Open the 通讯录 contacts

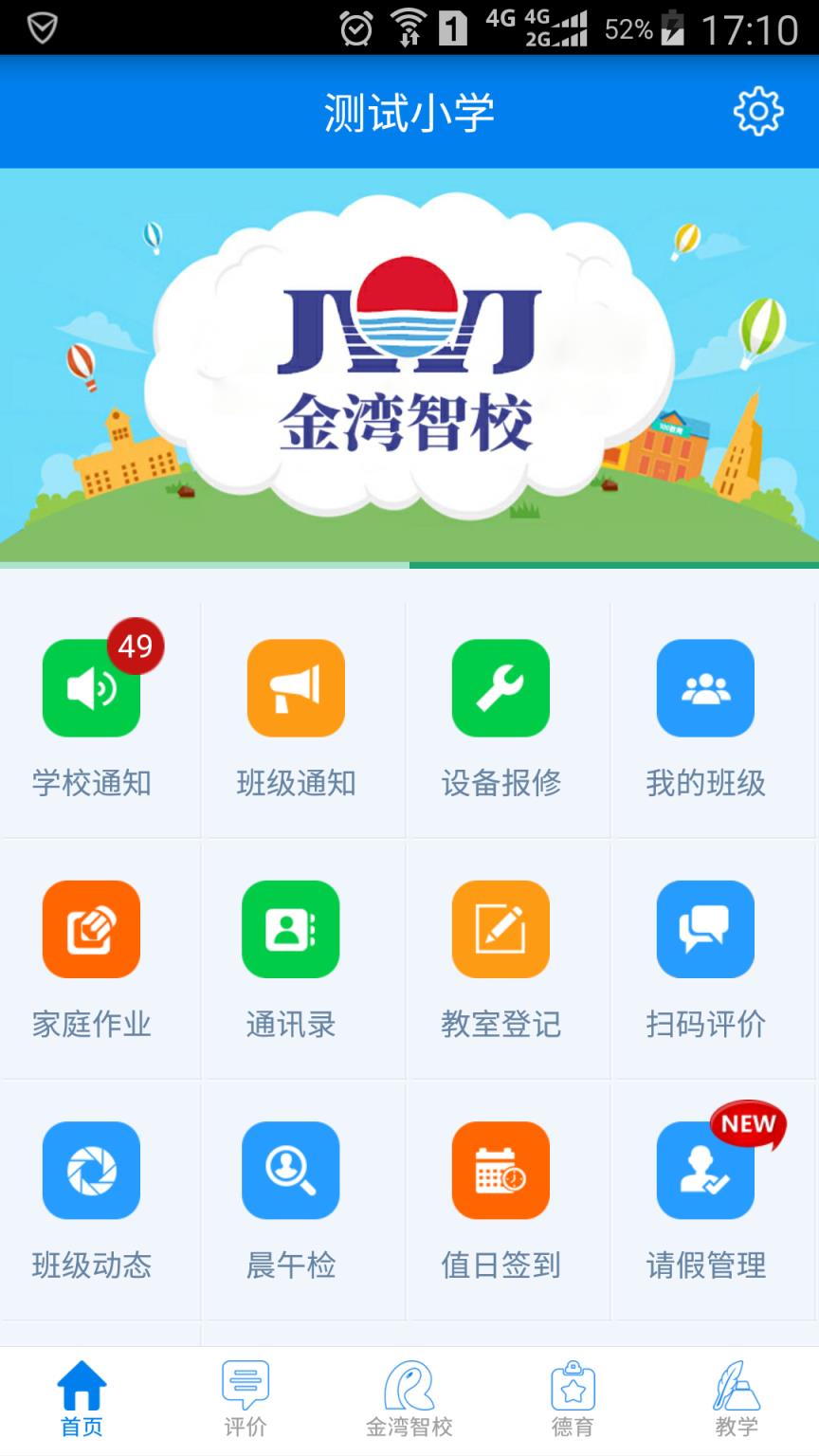[x=291, y=930]
